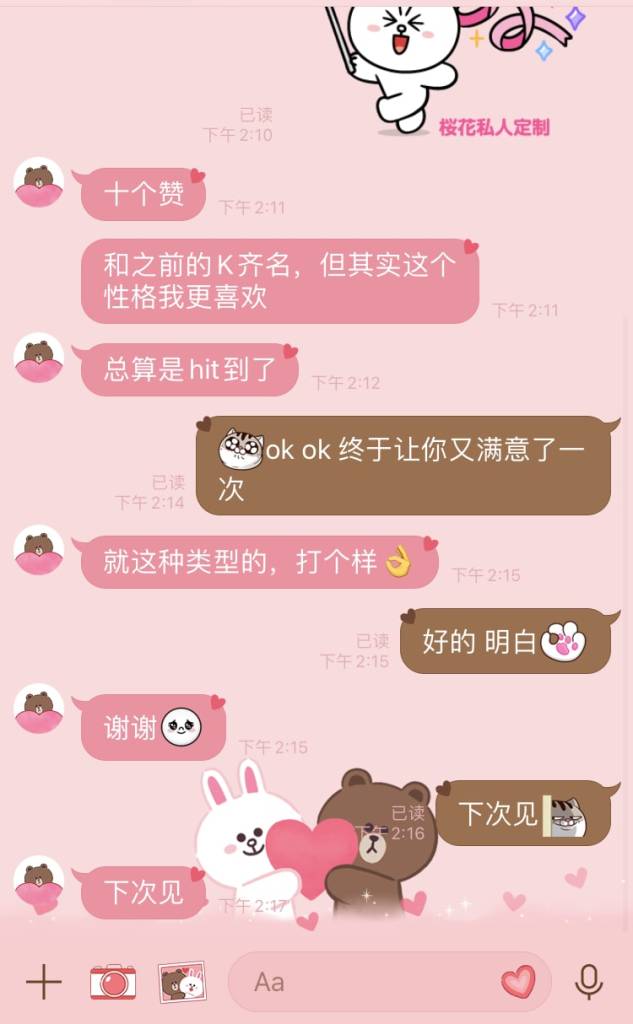633x1024 pixels.
Task: Open profile avatar beside 十个赞 message
Action: [x=39, y=183]
